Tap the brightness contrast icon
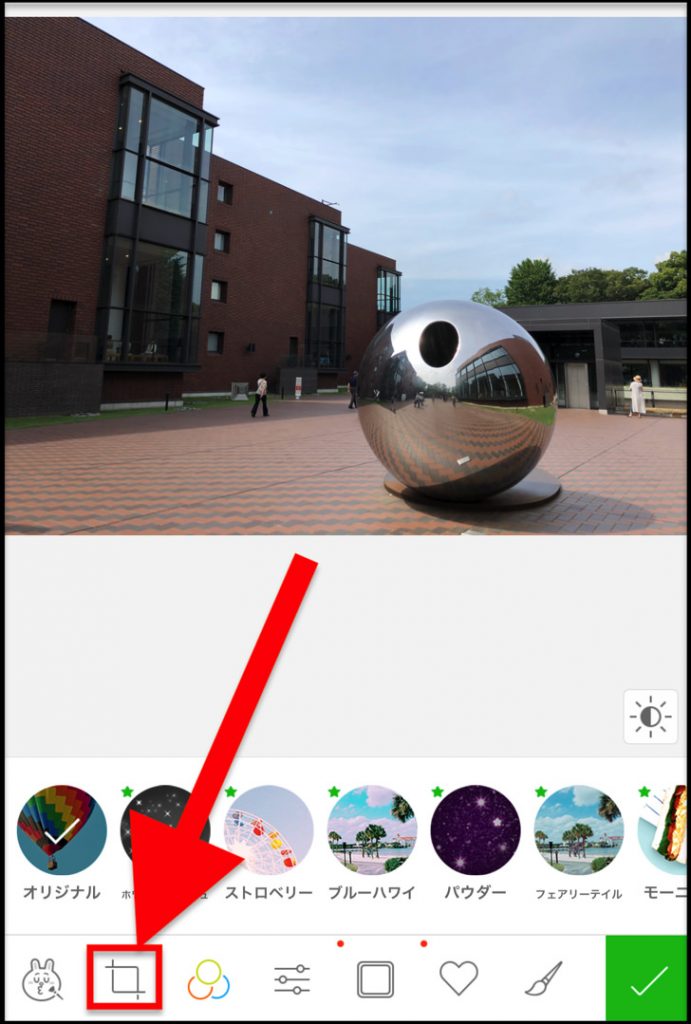 [650, 716]
